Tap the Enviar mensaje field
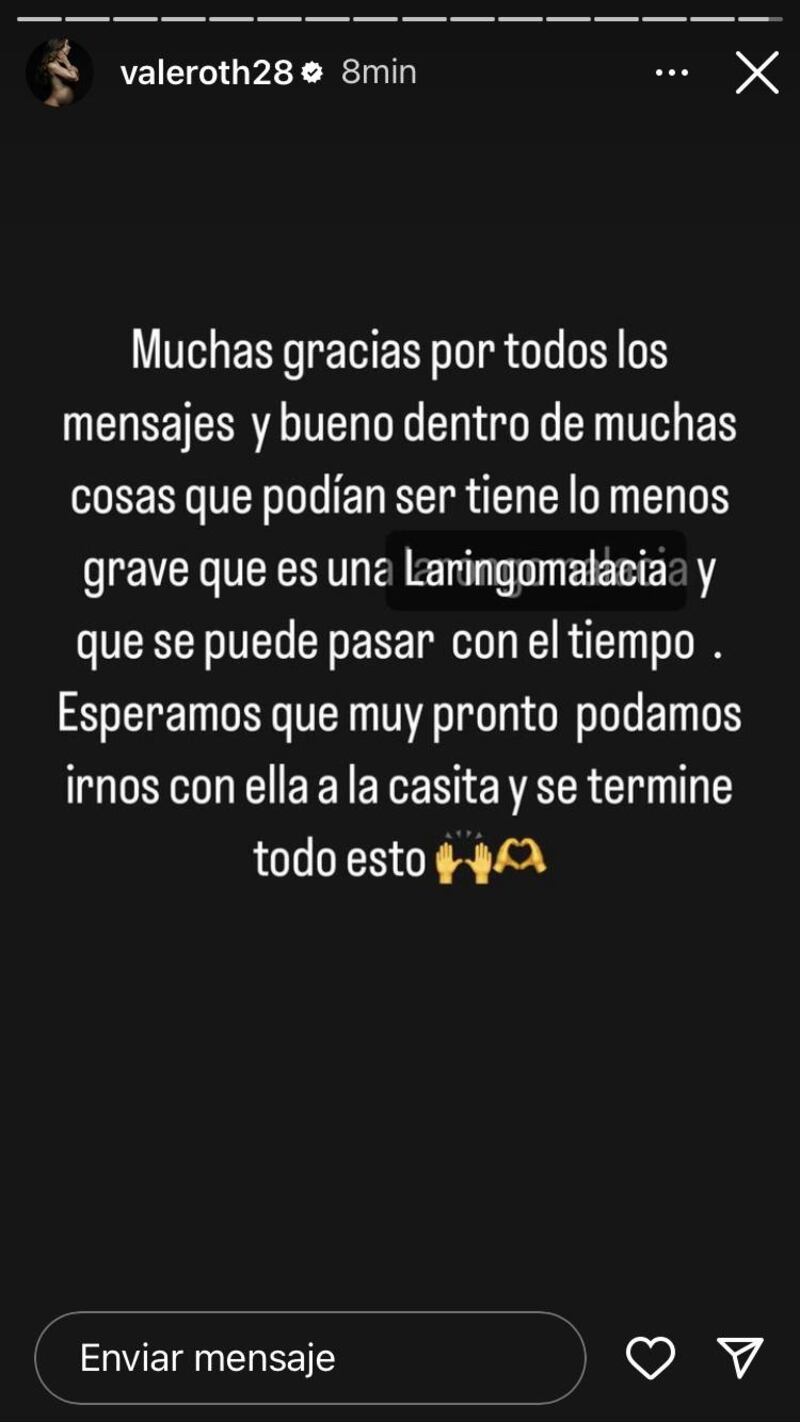 coord(310,1357)
